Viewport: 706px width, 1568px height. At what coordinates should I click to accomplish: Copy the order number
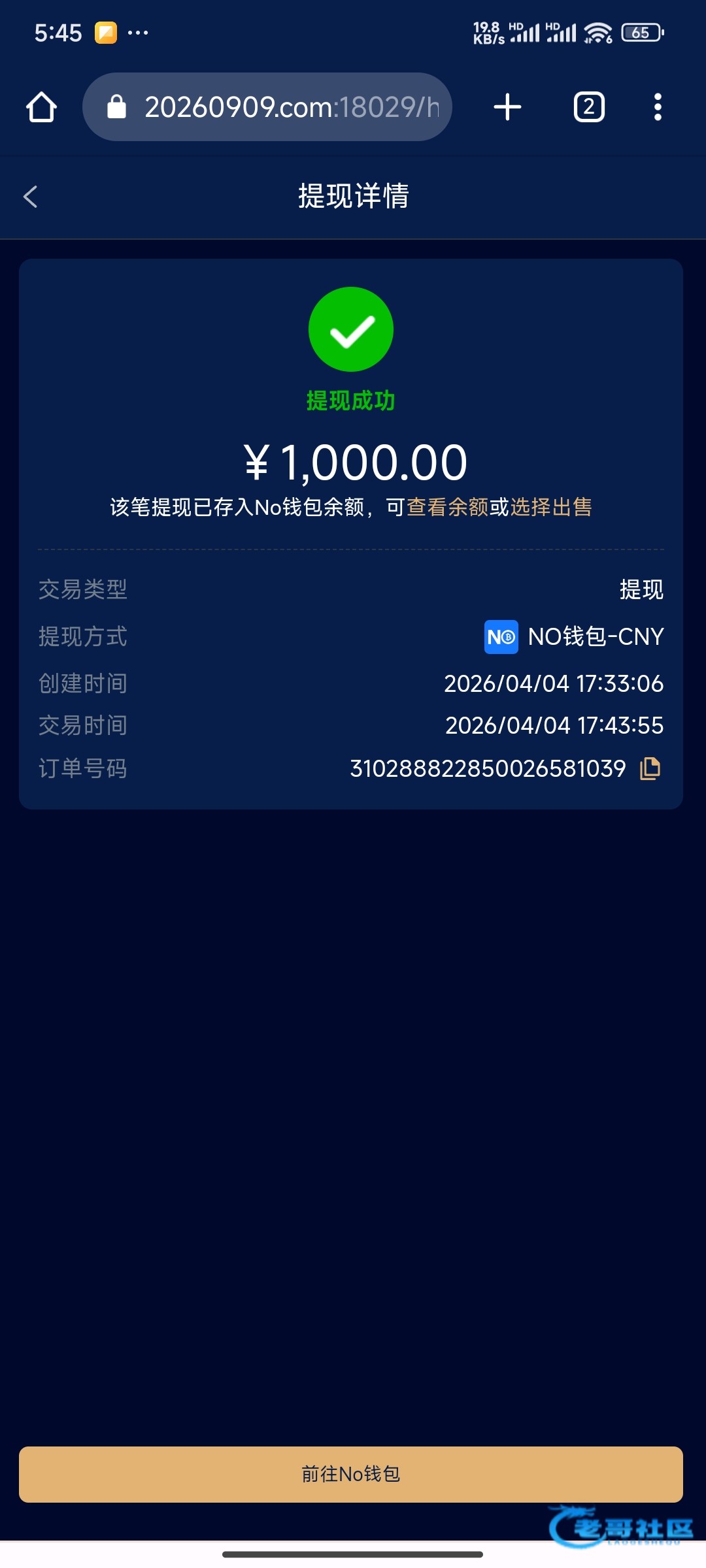click(x=650, y=768)
